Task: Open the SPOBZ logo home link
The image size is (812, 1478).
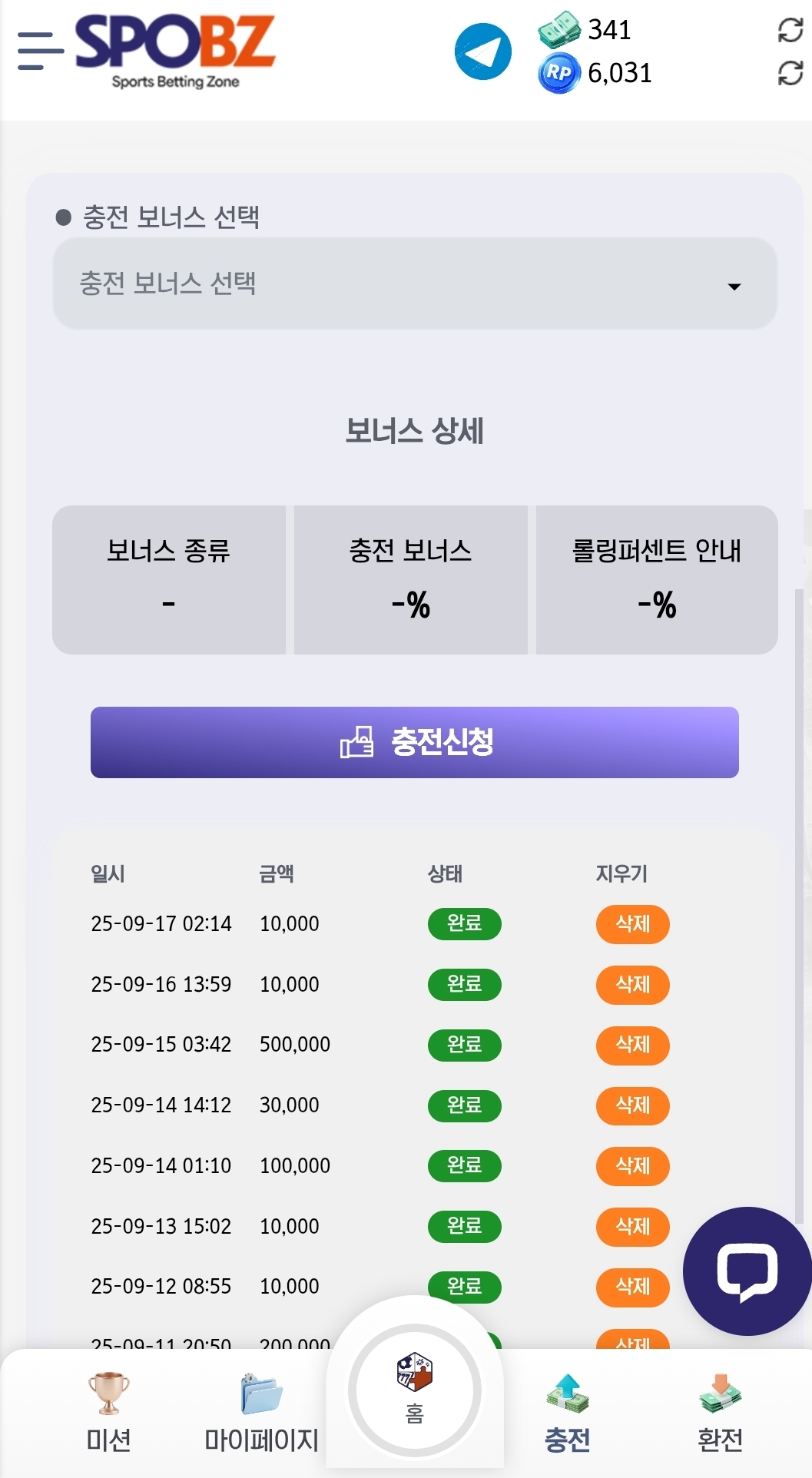Action: click(175, 51)
